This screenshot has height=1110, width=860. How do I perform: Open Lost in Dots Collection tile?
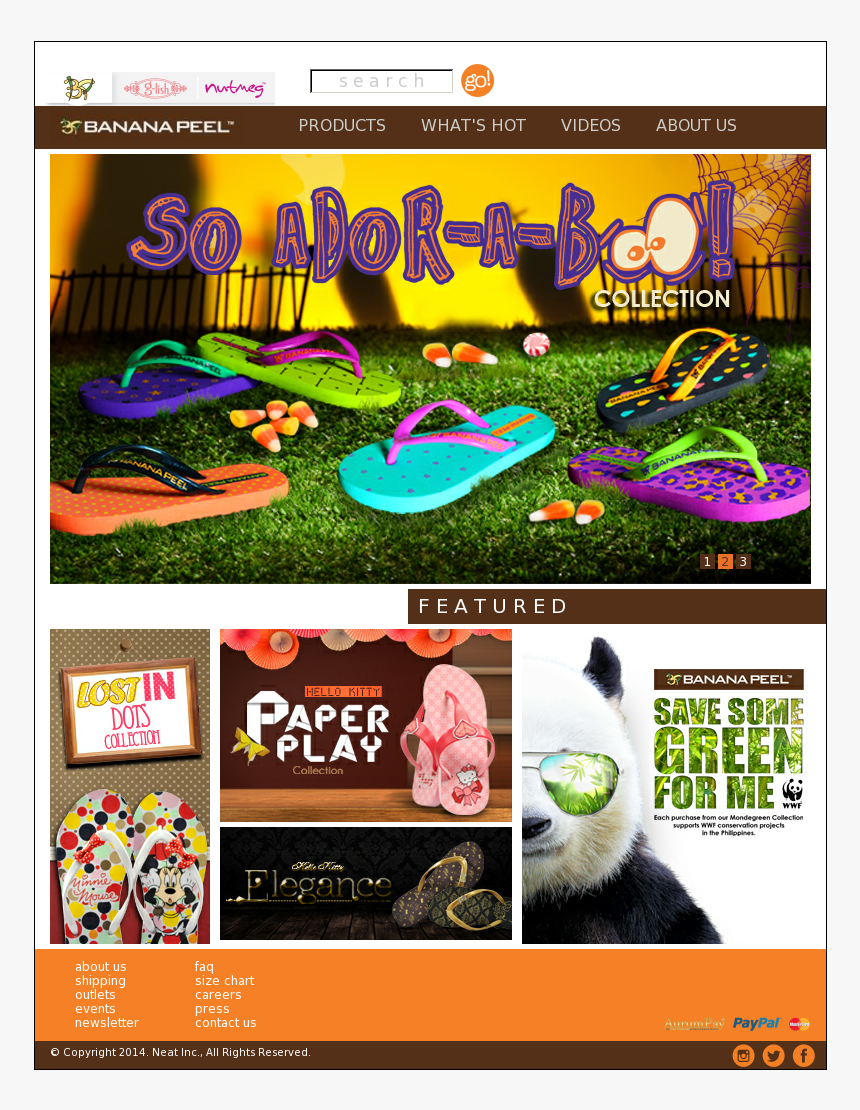tap(130, 786)
